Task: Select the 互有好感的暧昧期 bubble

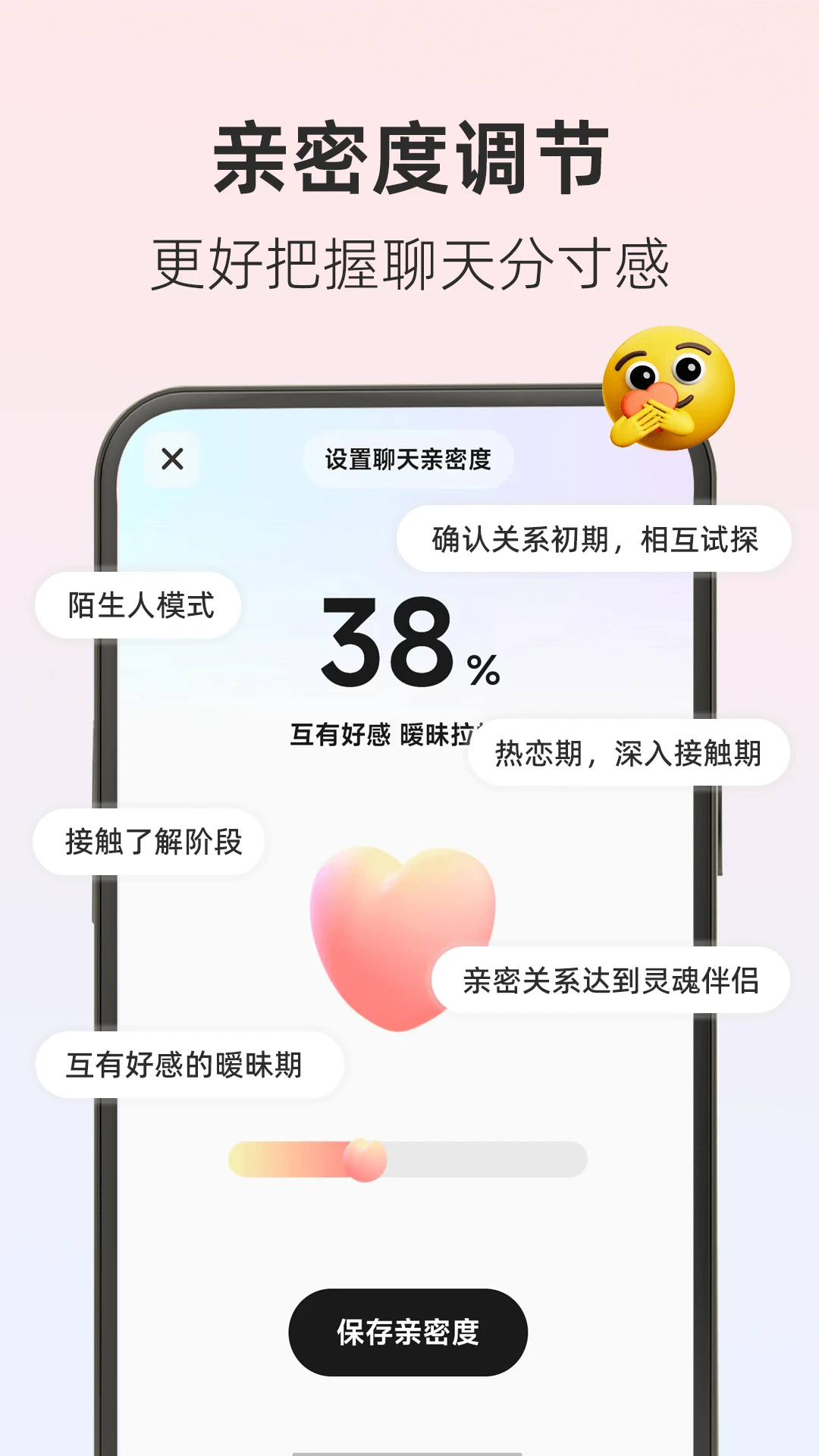Action: pyautogui.click(x=184, y=1062)
